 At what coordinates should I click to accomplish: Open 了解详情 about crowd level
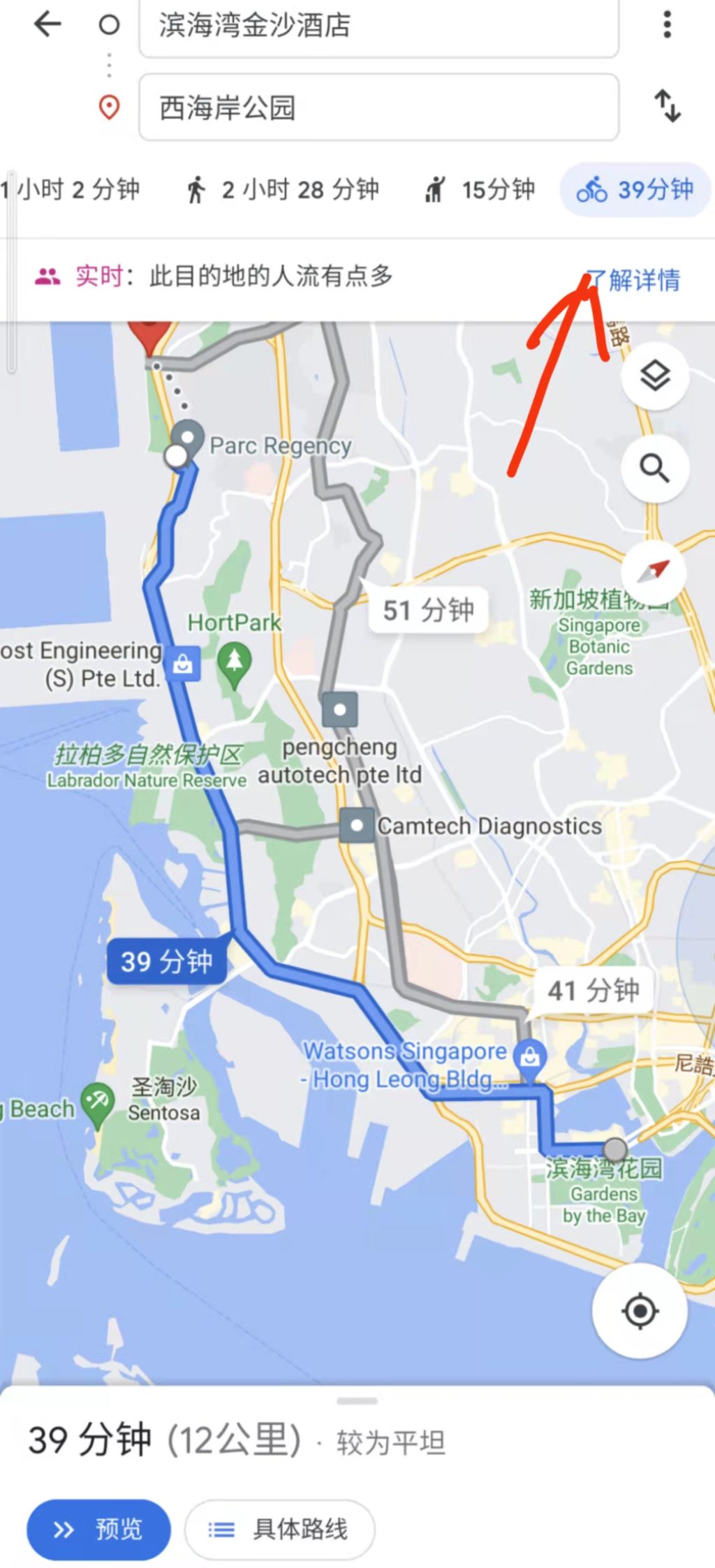tap(637, 279)
